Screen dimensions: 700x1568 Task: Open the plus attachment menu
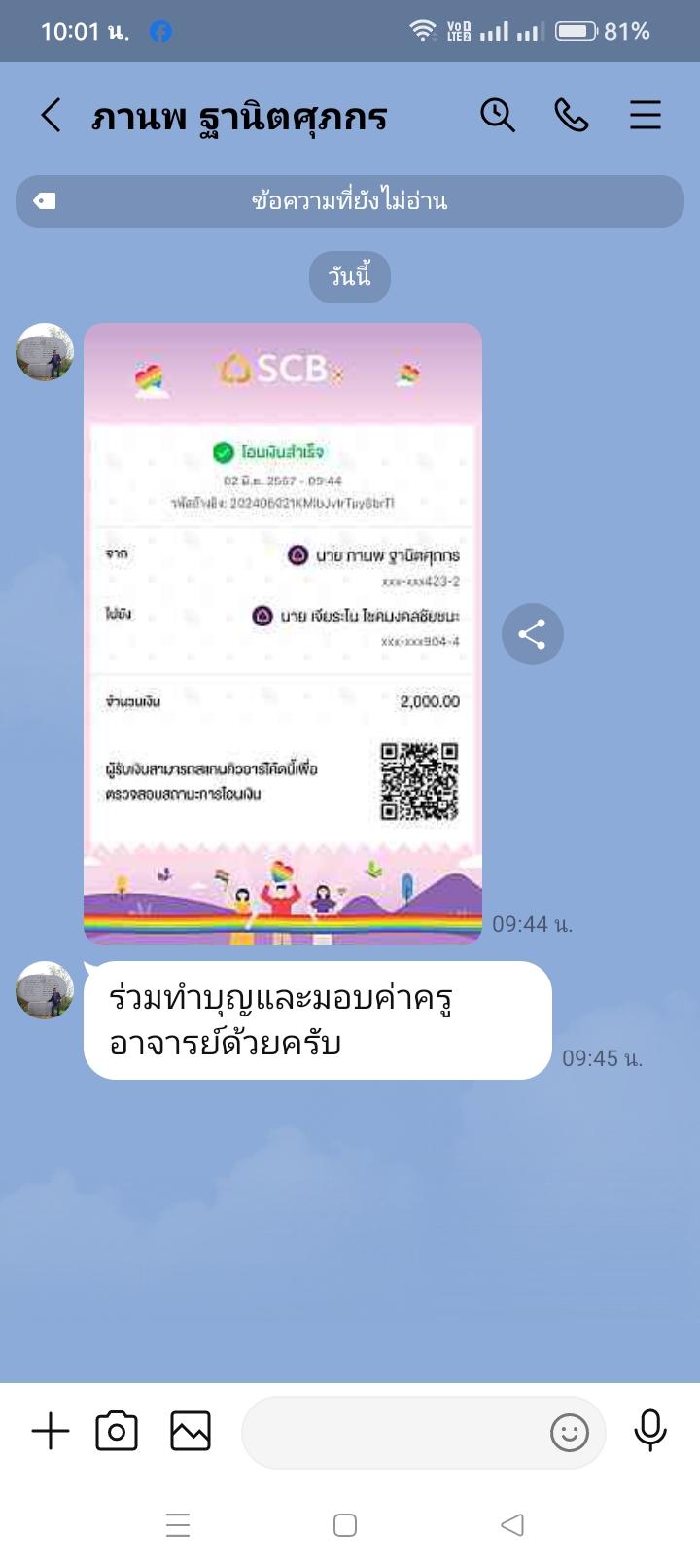click(51, 1432)
